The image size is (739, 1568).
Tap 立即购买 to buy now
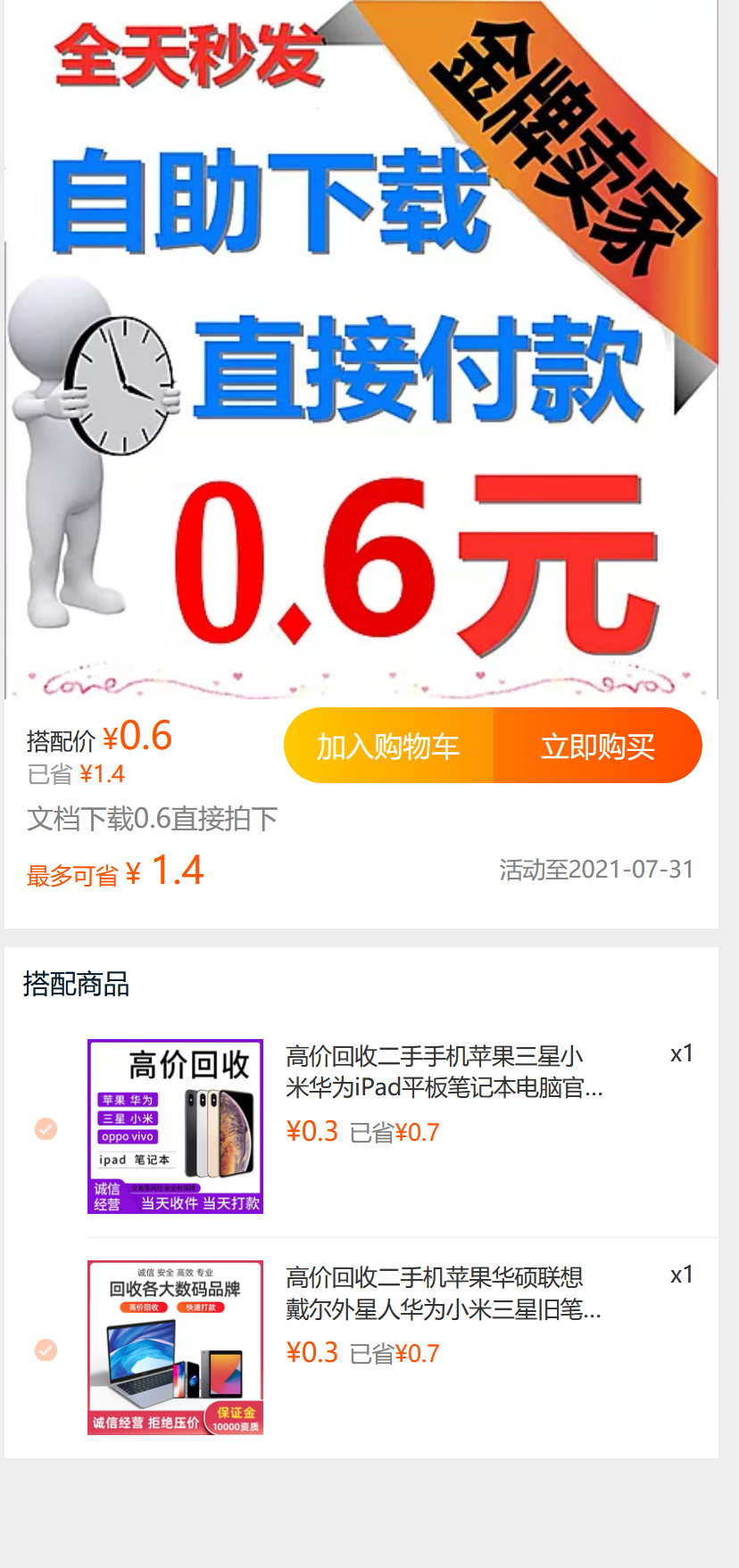pos(598,746)
